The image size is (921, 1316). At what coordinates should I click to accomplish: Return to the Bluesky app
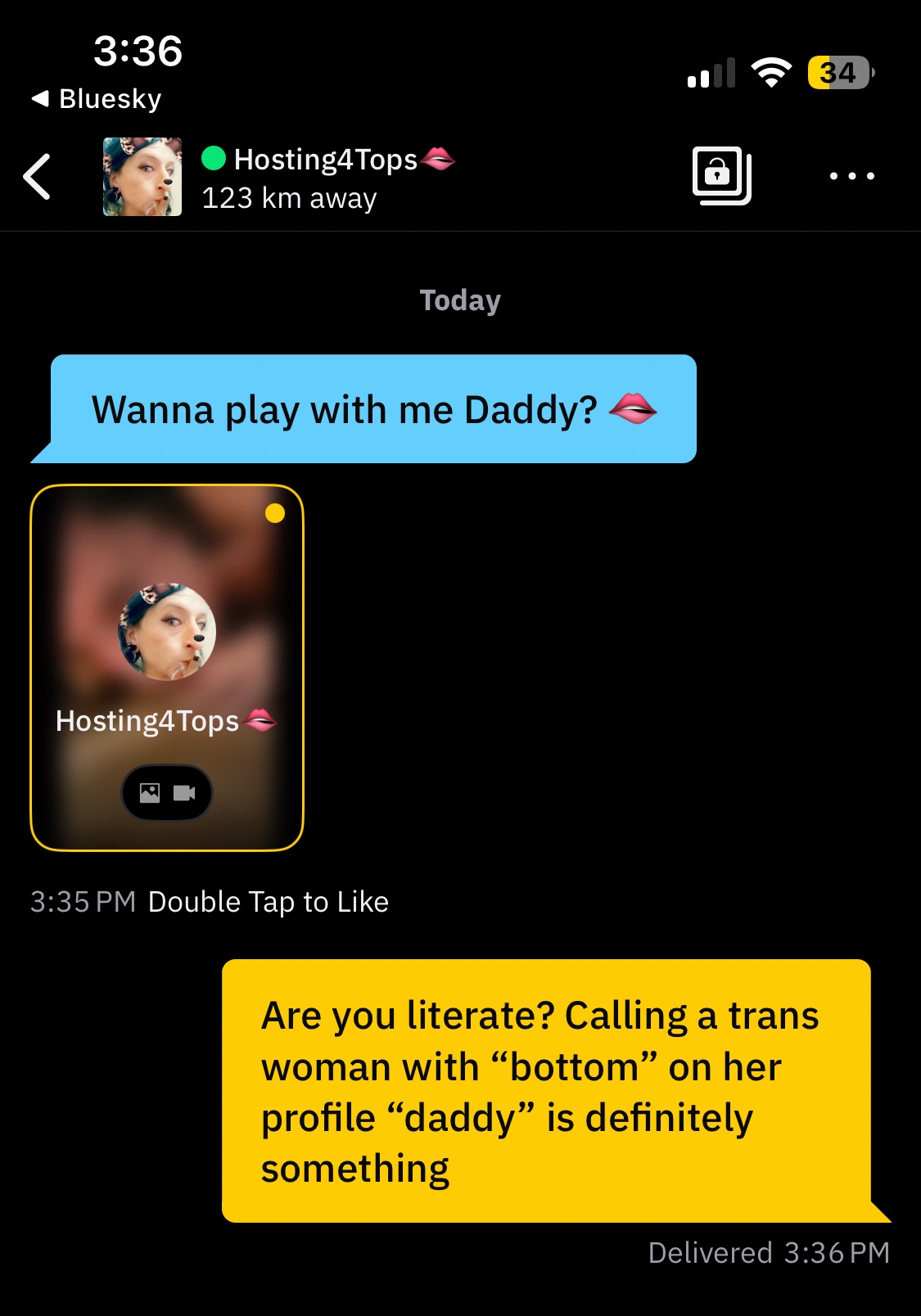tap(97, 99)
